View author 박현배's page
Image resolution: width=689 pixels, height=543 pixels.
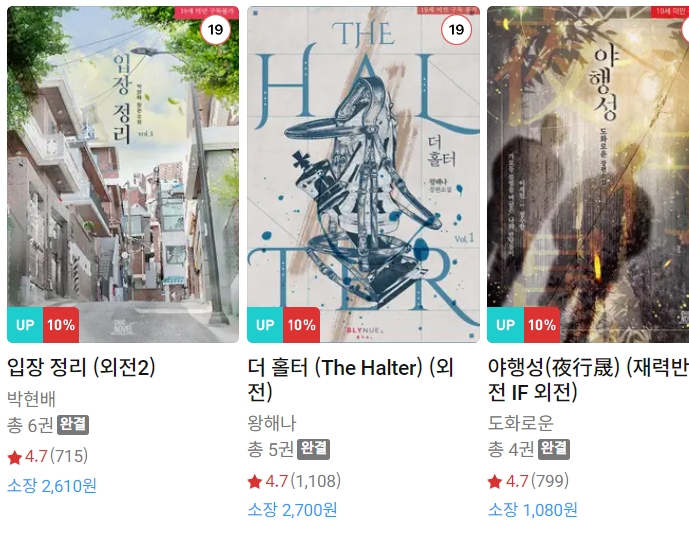click(x=34, y=398)
